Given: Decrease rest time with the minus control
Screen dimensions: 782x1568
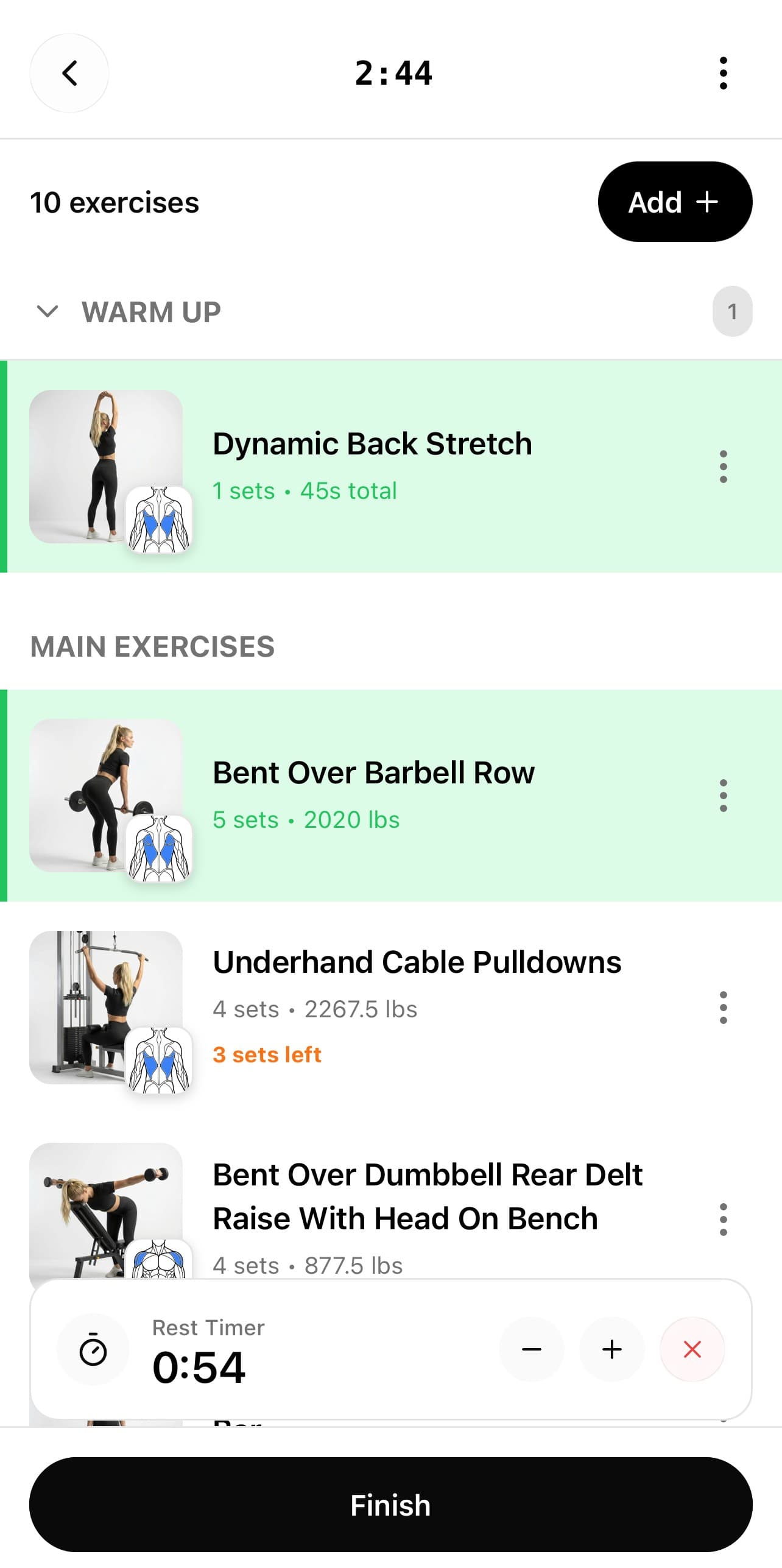Looking at the screenshot, I should coord(532,1349).
